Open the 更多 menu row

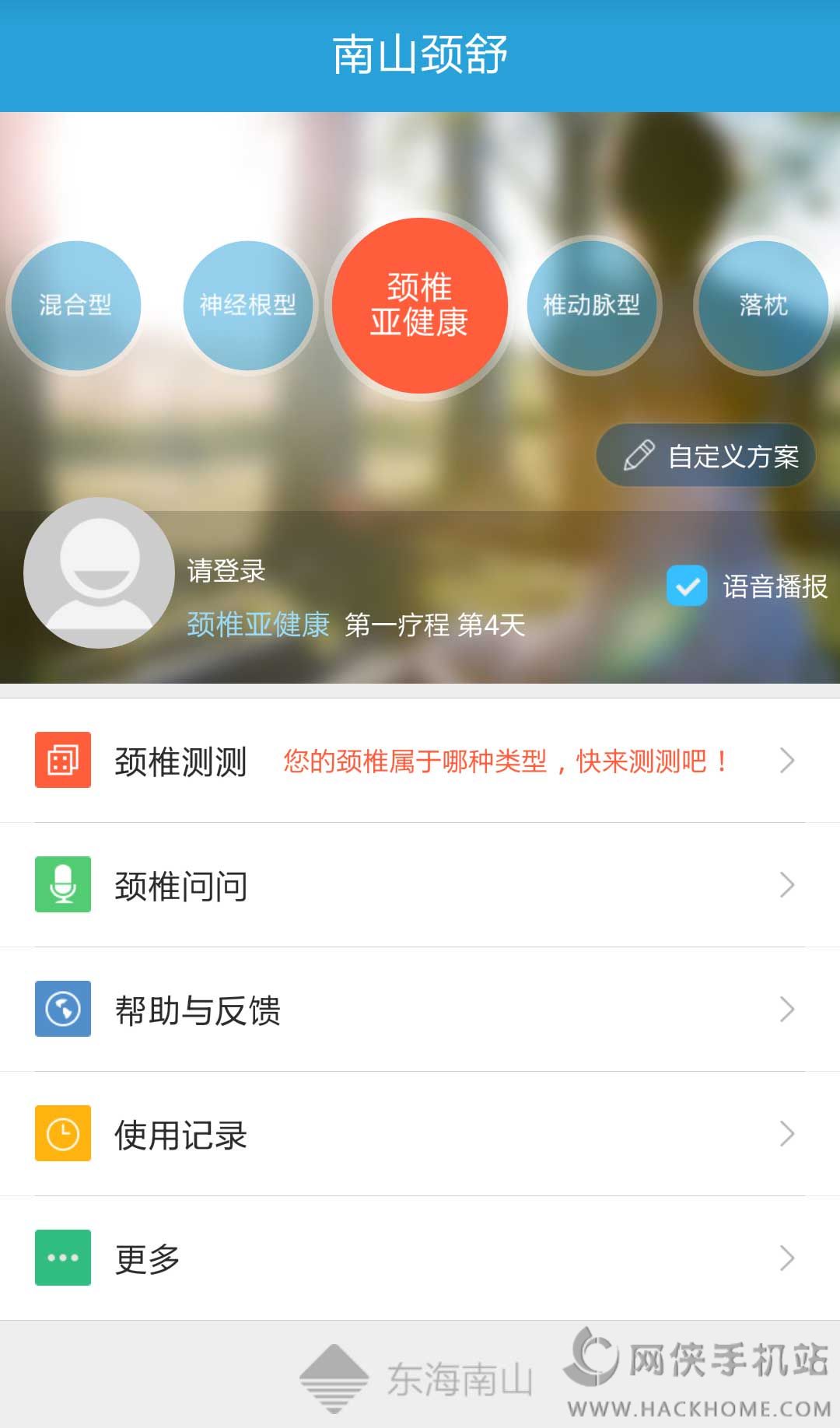click(420, 1258)
